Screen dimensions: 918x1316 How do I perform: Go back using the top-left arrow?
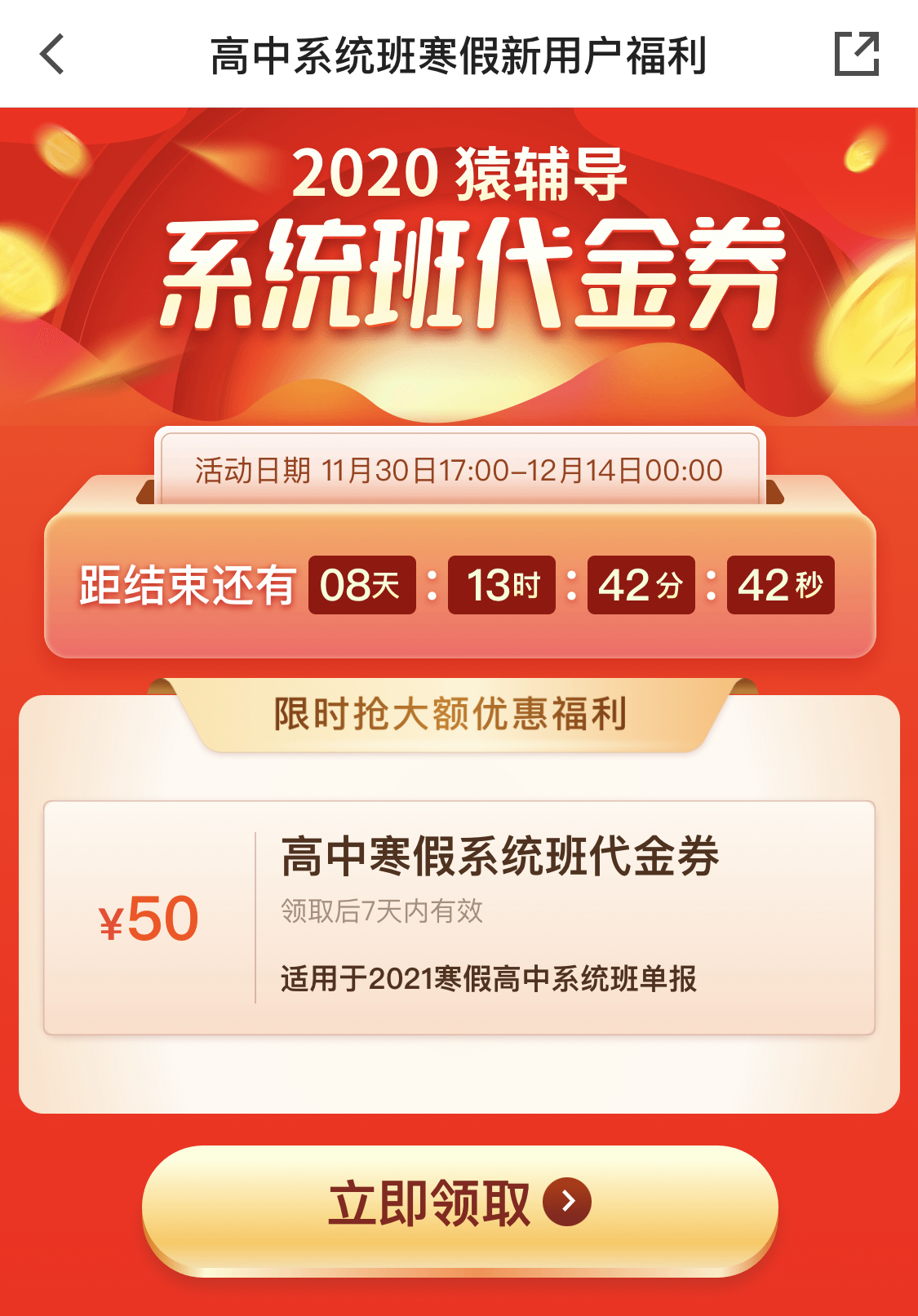51,55
